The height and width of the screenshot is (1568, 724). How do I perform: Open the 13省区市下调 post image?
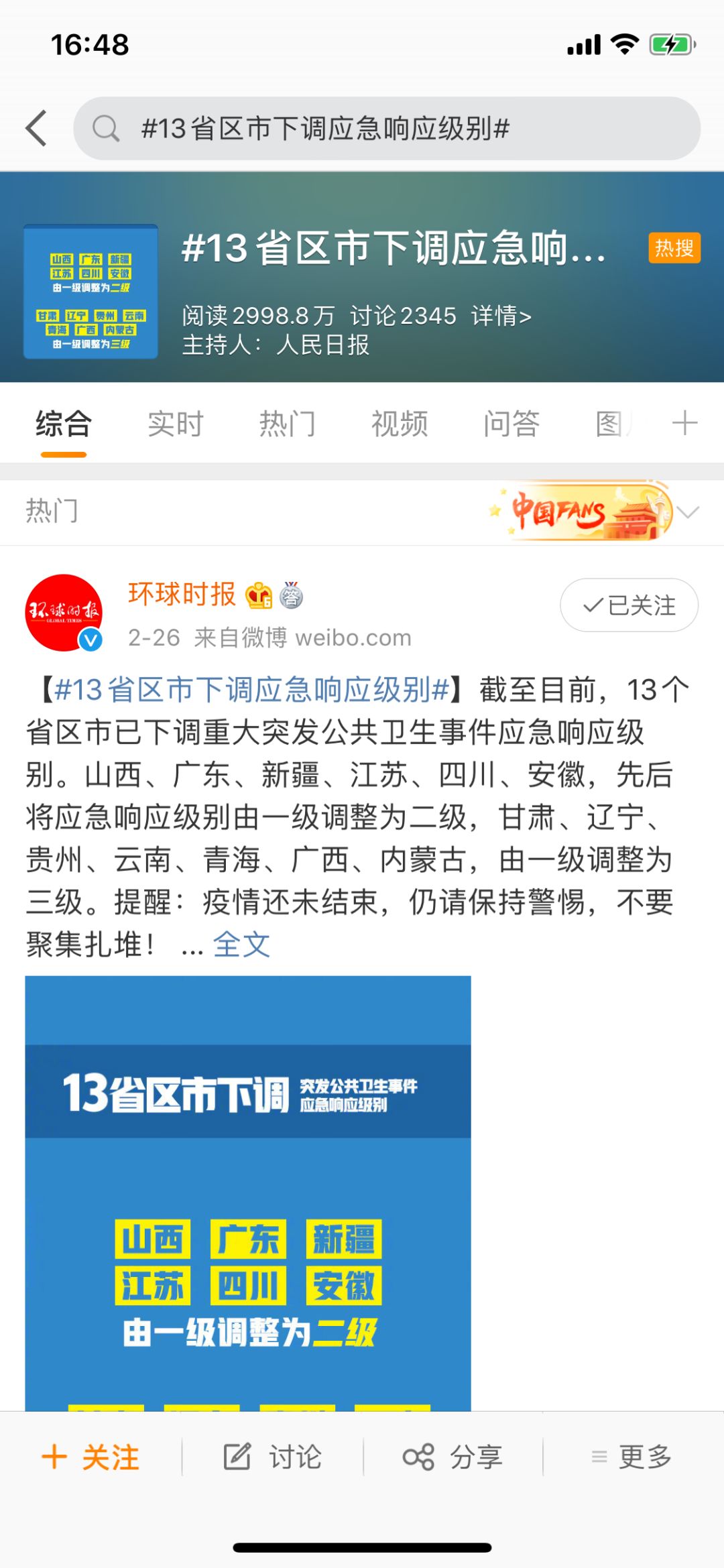[x=248, y=1193]
